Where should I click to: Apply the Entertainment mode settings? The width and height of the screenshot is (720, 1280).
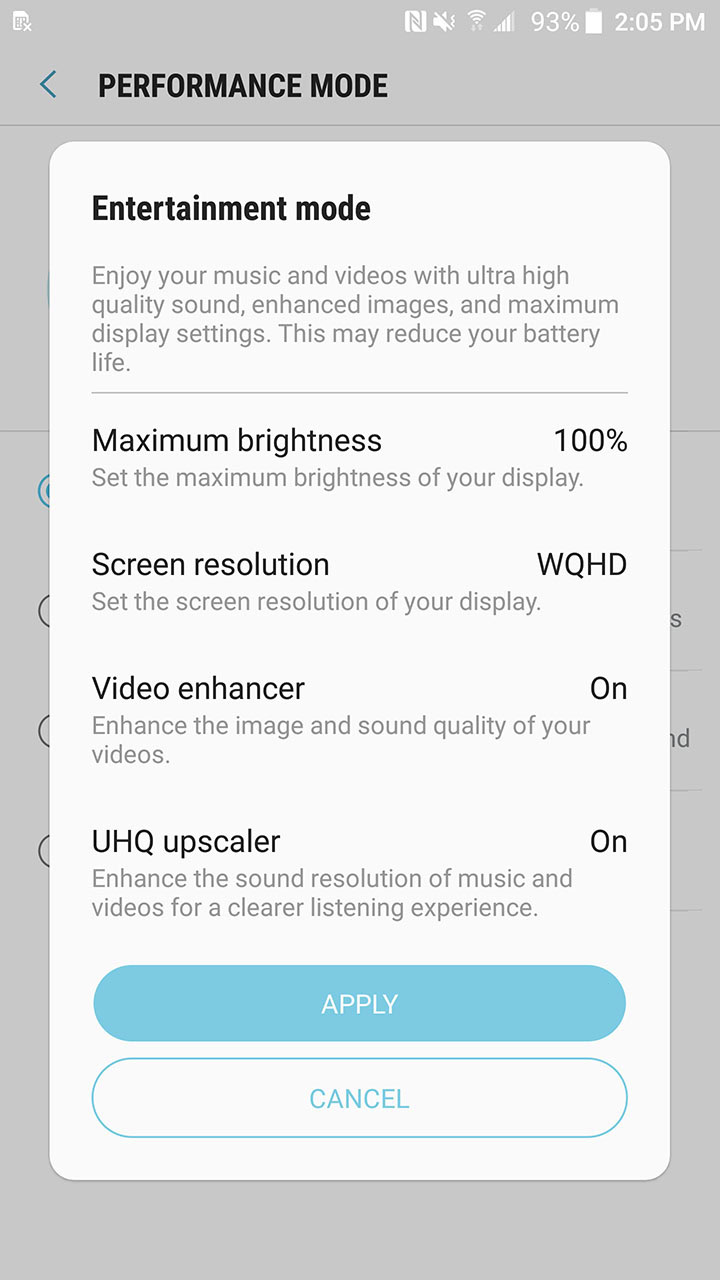coord(359,1003)
